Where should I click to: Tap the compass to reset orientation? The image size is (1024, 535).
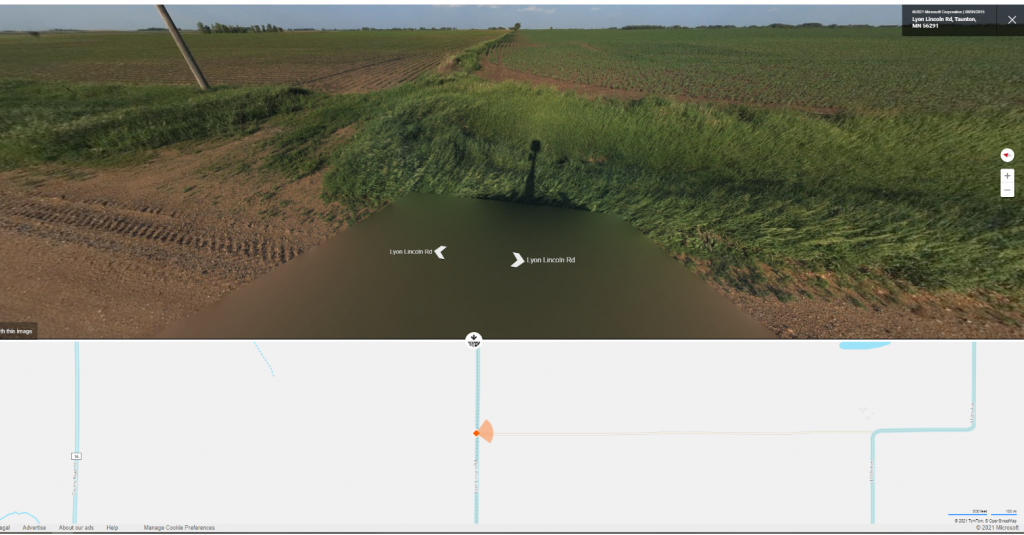tap(1007, 155)
